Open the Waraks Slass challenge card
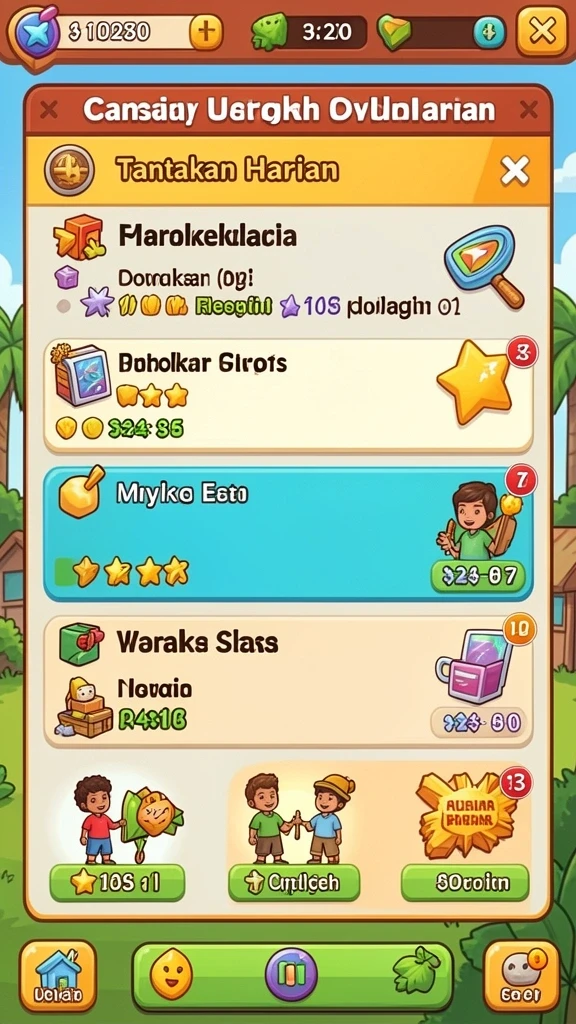 pyautogui.click(x=288, y=680)
